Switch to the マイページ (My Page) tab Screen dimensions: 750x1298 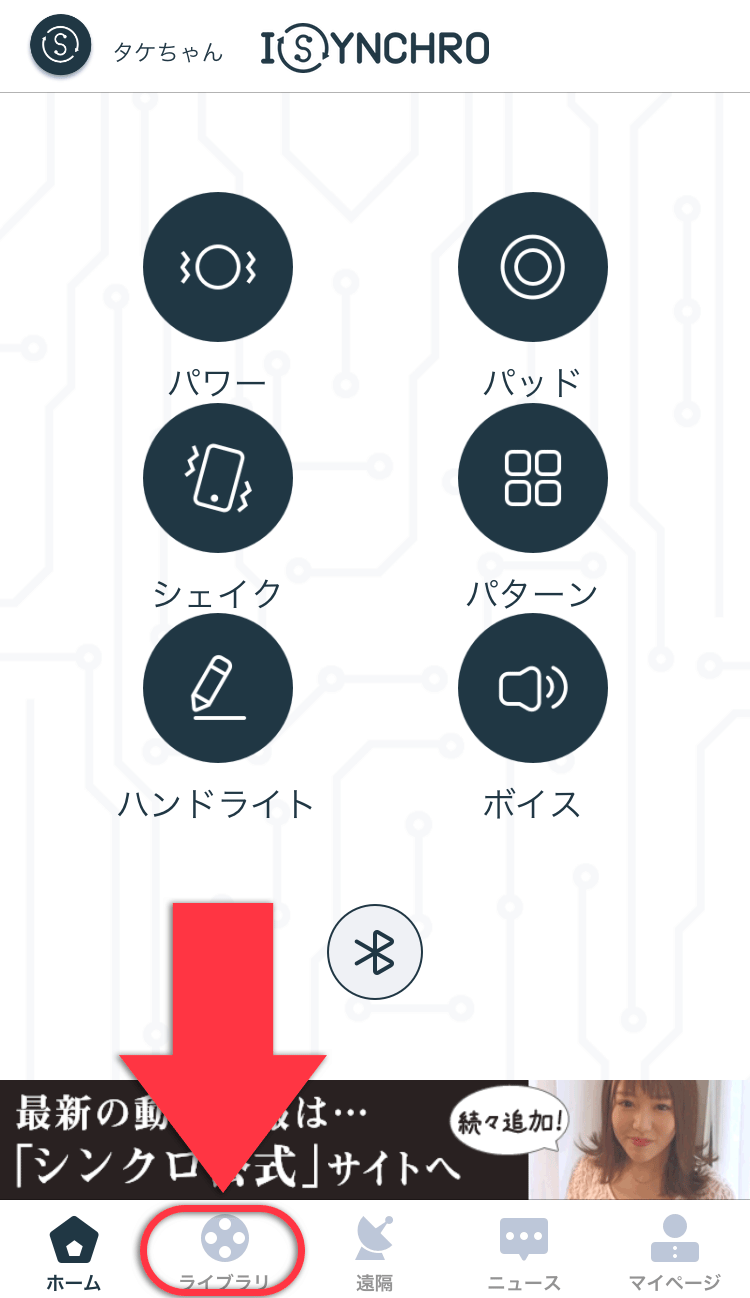point(675,1250)
